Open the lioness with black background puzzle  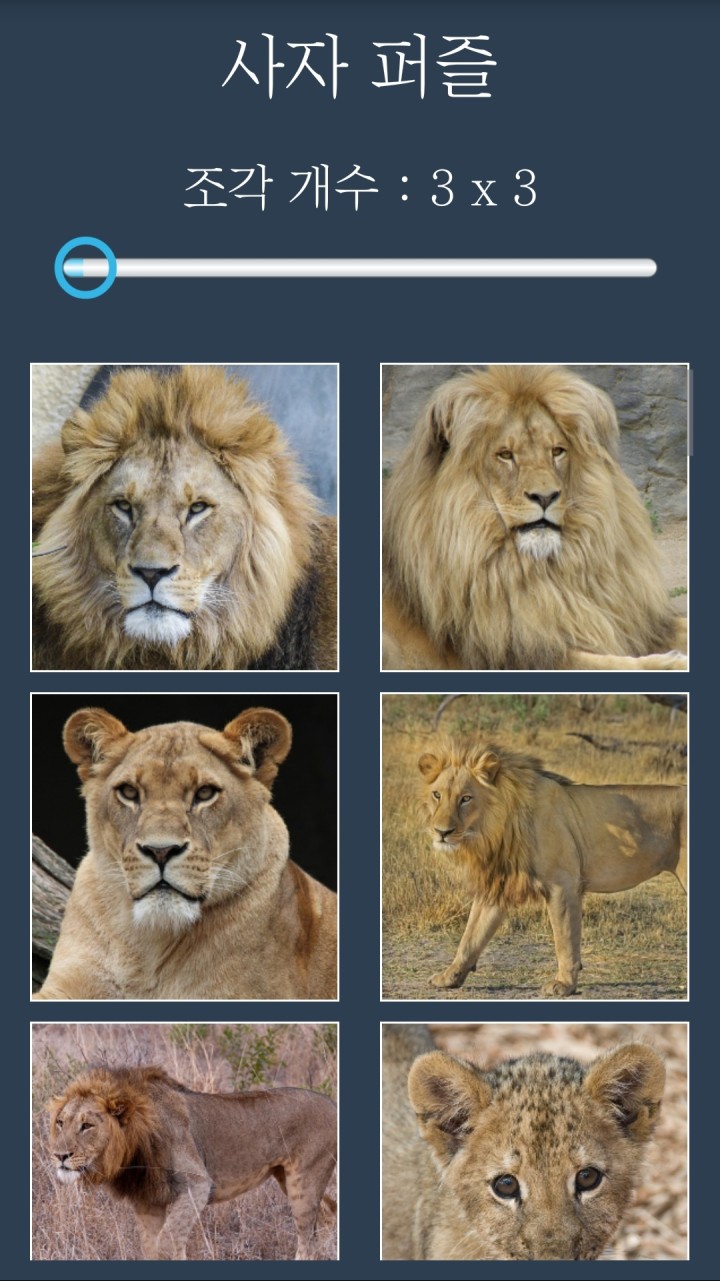pyautogui.click(x=185, y=846)
